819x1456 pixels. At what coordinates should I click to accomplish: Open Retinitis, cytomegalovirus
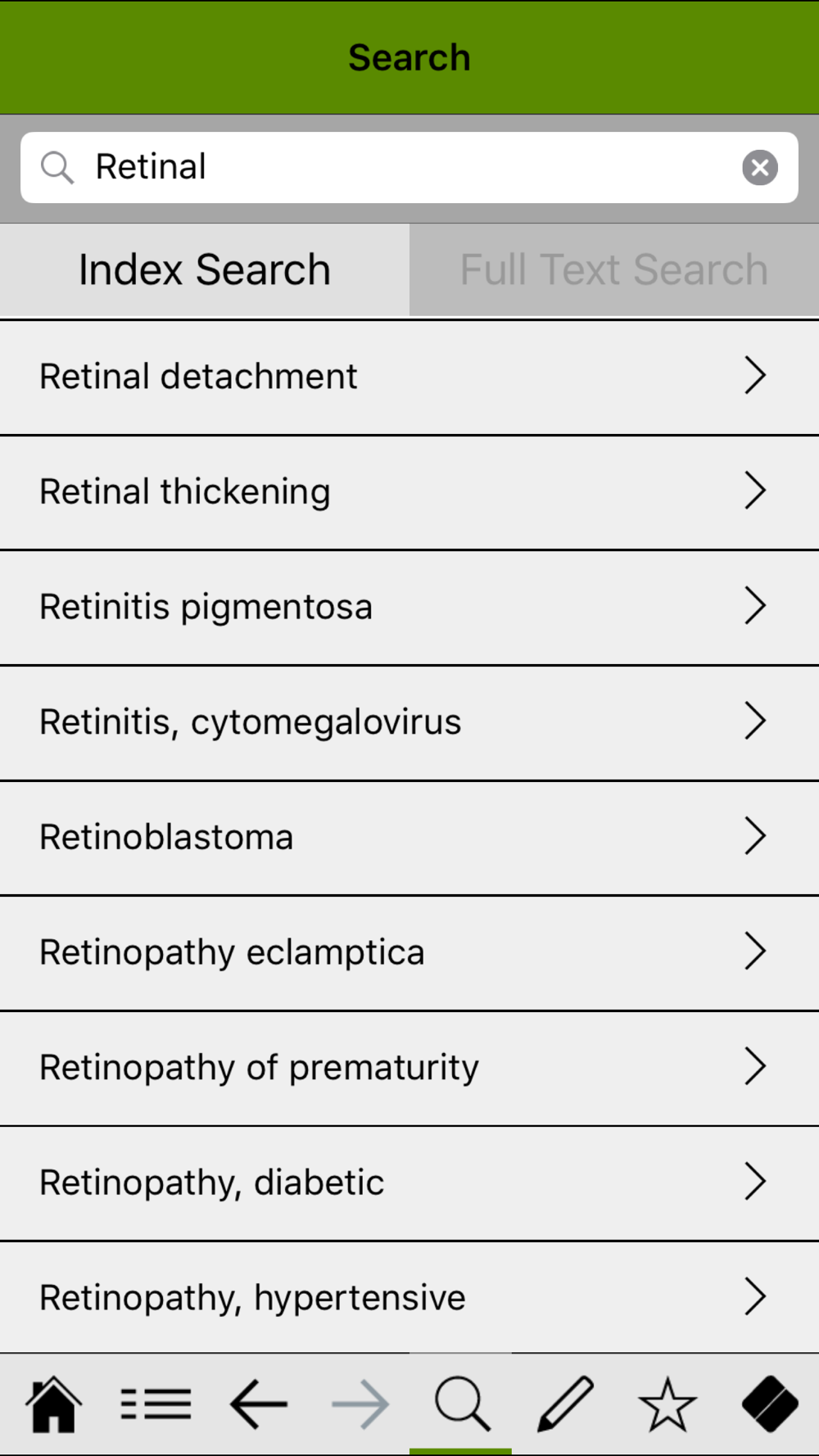(409, 722)
